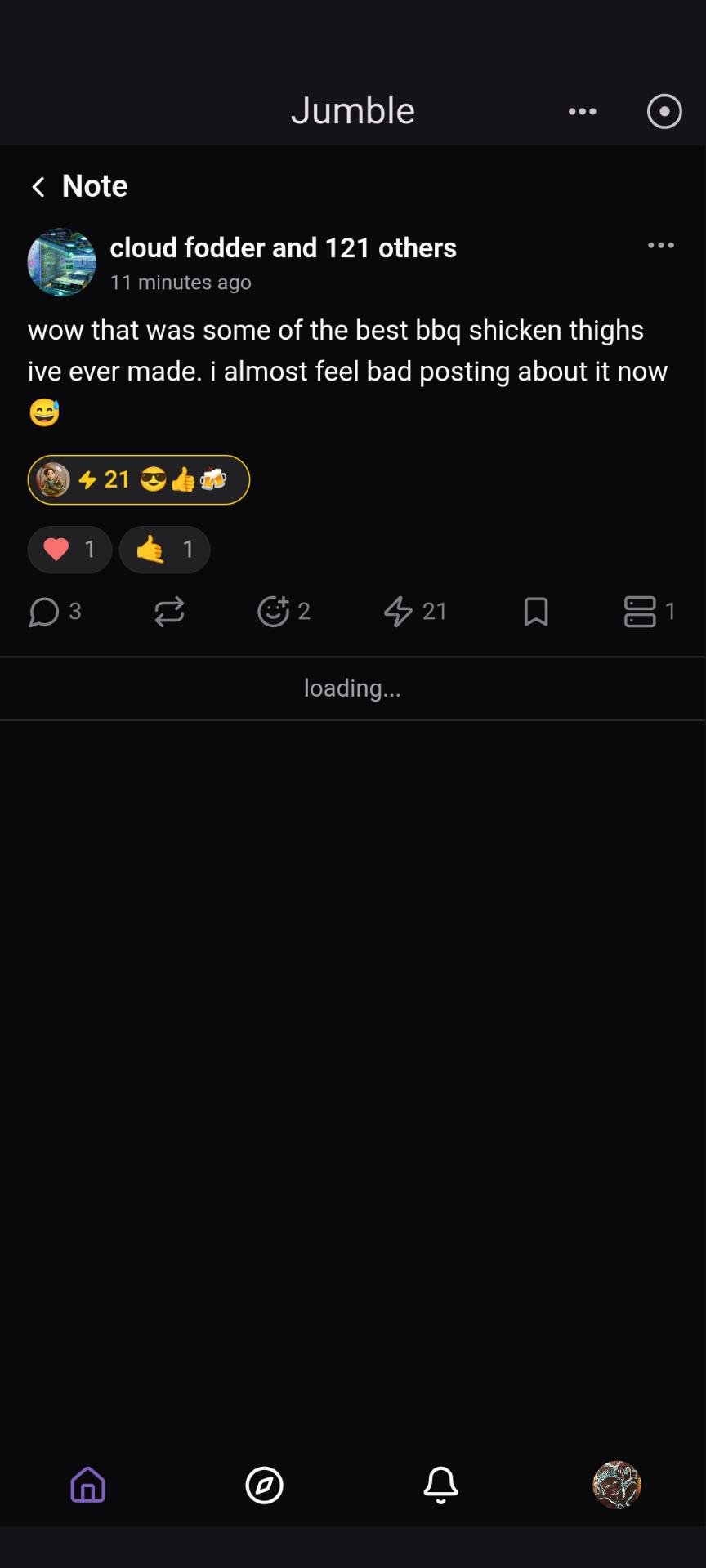This screenshot has height=1568, width=706.
Task: Open the notifications bell tab
Action: (x=441, y=1485)
